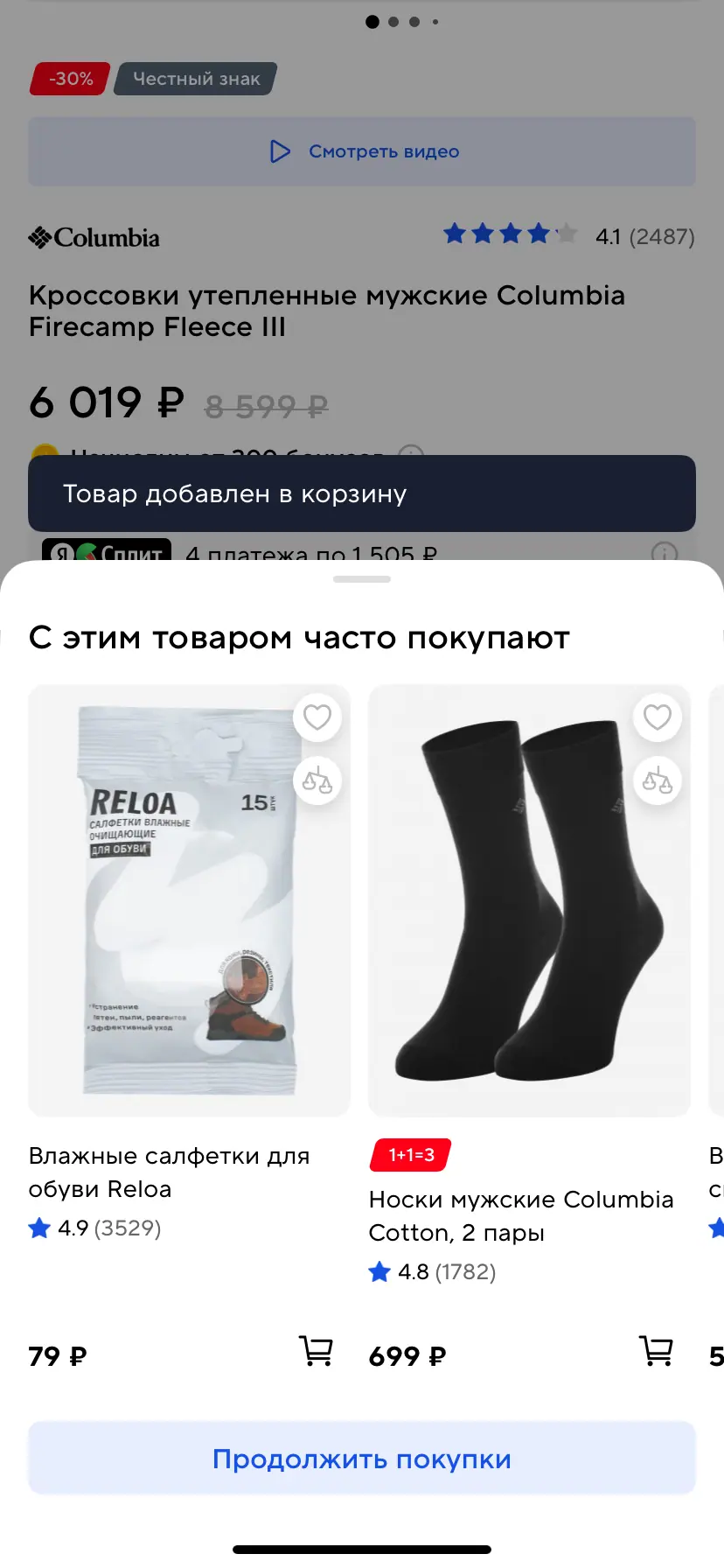Add Reloa wet wipes to favorites
Image resolution: width=724 pixels, height=1568 pixels.
pyautogui.click(x=317, y=717)
